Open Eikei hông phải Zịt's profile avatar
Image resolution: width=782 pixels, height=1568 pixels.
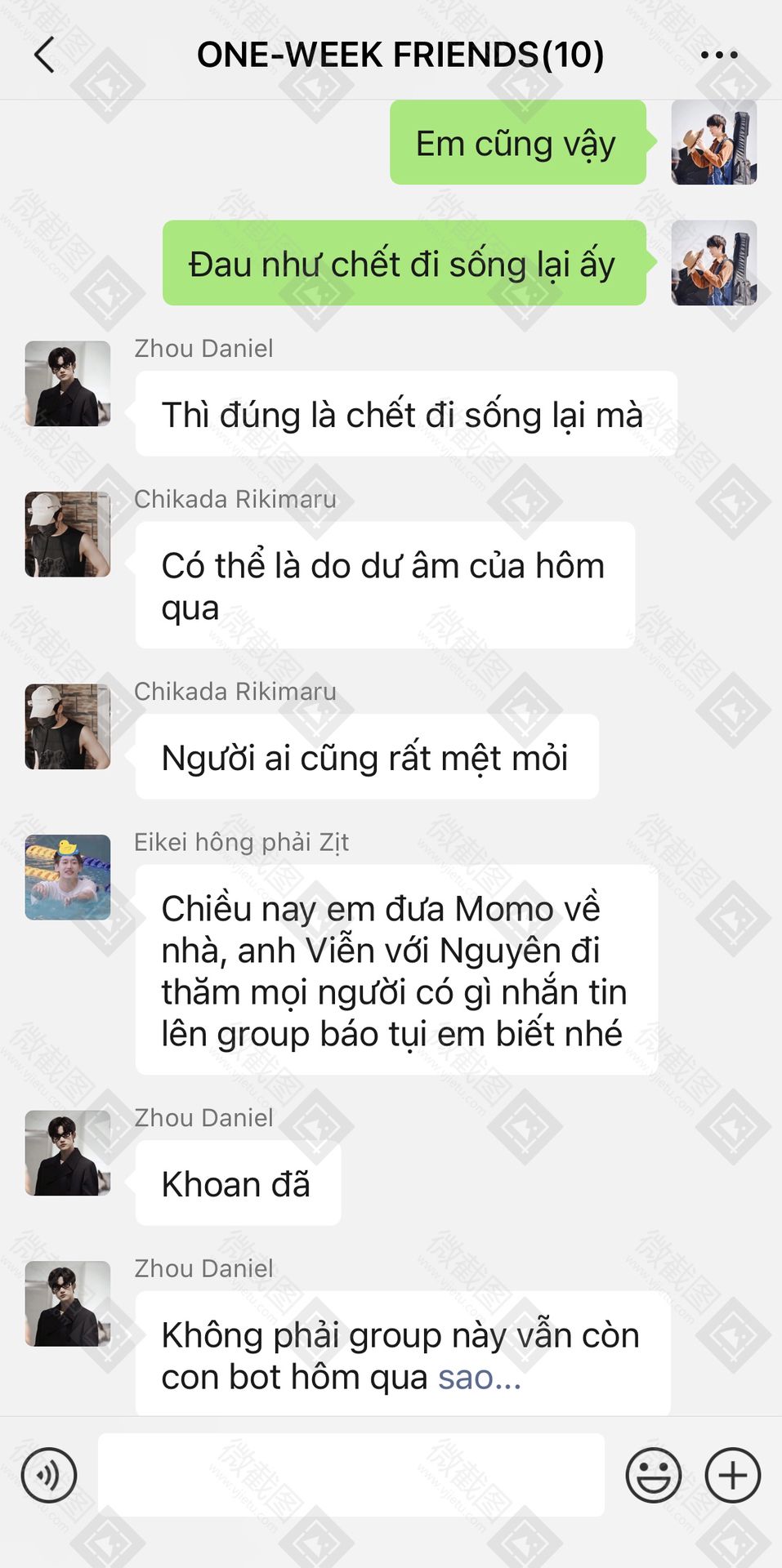(68, 877)
